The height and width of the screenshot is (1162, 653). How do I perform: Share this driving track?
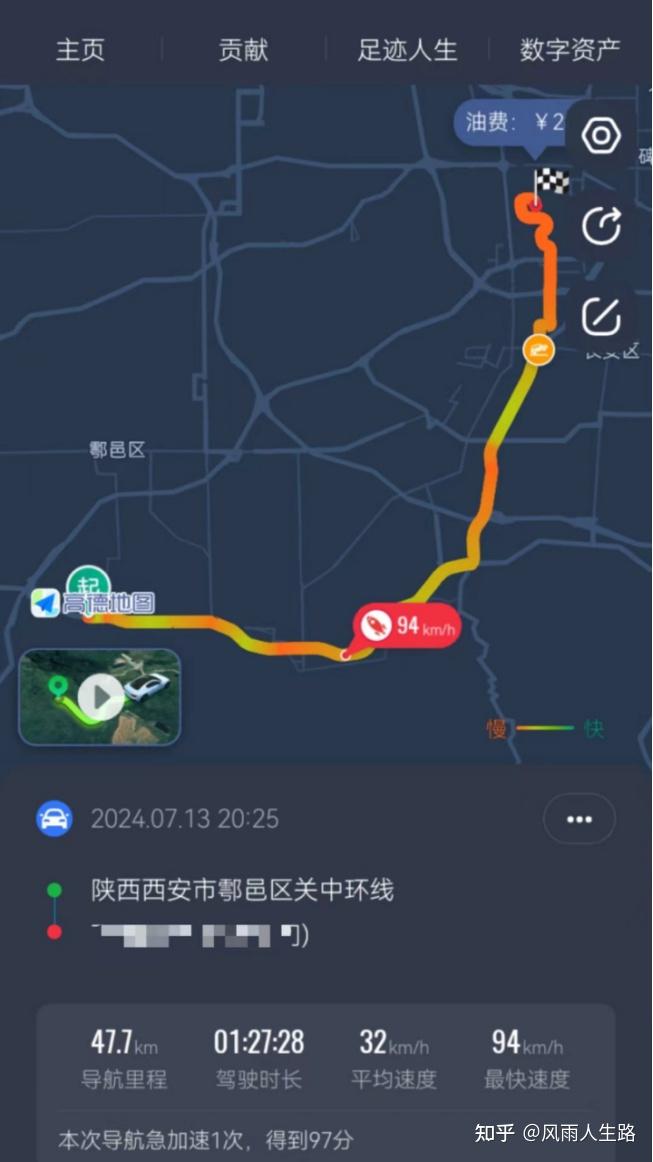pos(601,226)
